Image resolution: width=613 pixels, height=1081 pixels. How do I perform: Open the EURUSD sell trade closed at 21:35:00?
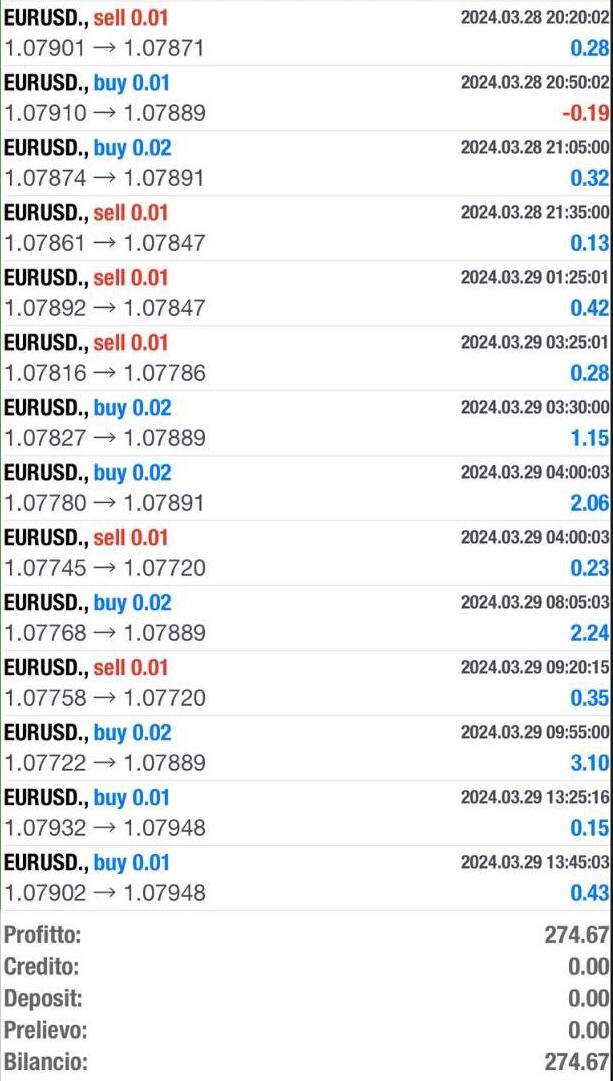pos(306,228)
